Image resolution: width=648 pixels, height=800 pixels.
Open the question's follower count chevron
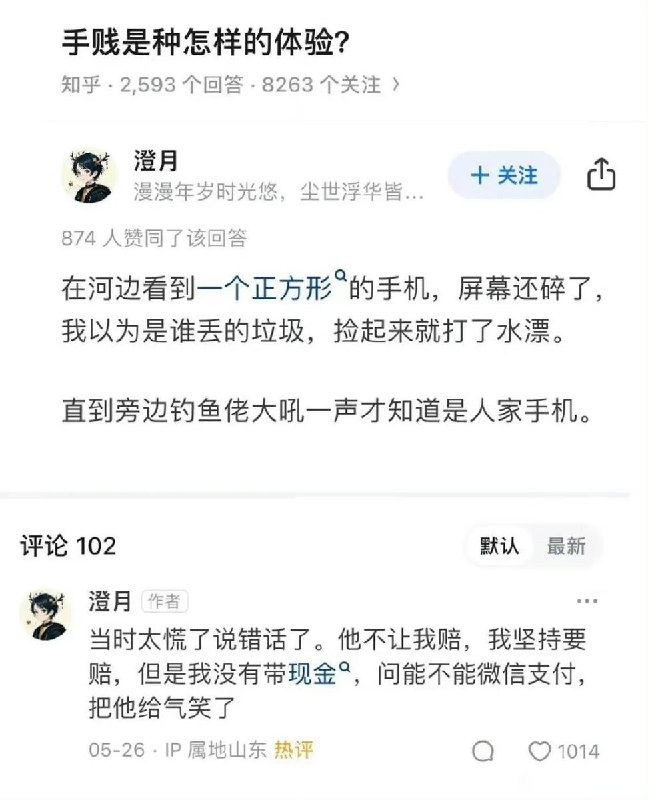click(396, 85)
